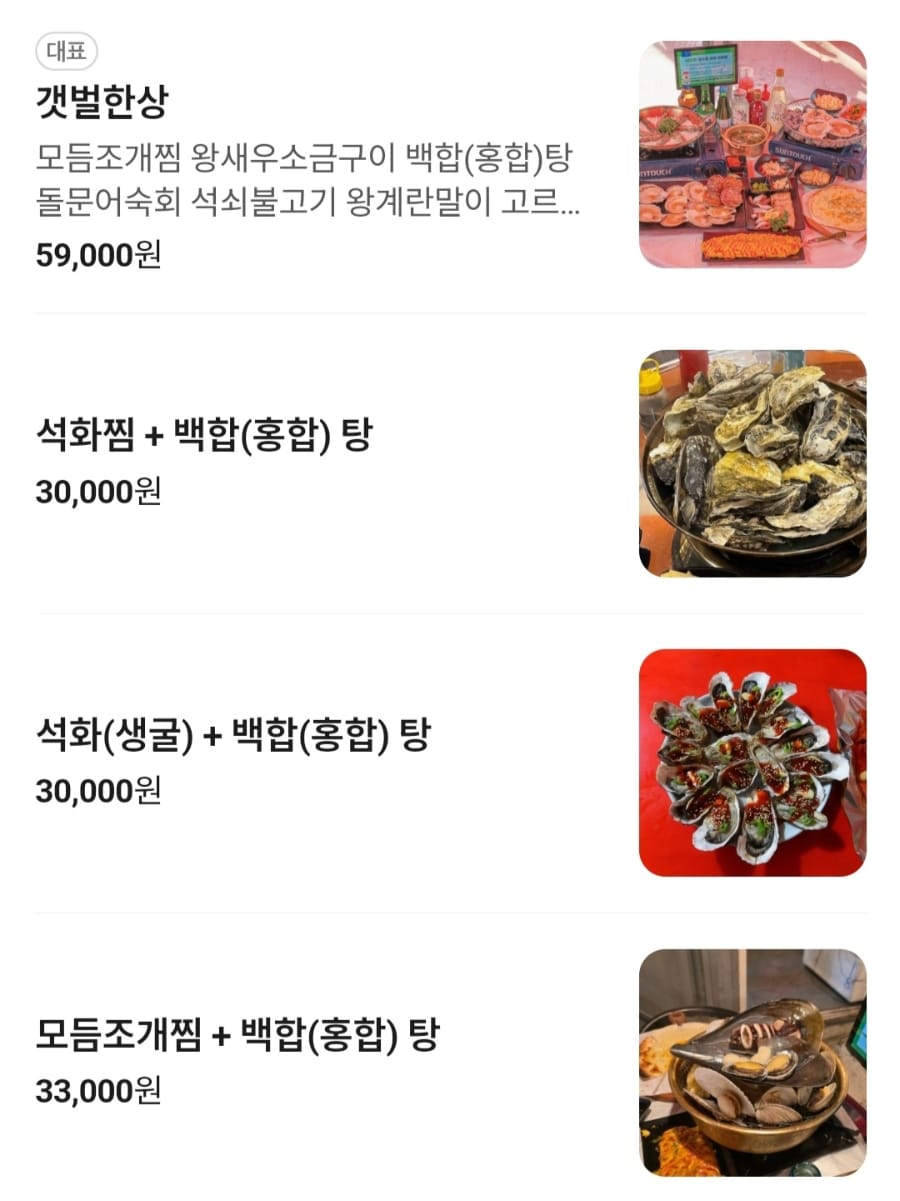Open the 석화찜 + 백합(홍합) 탕 item

click(203, 437)
